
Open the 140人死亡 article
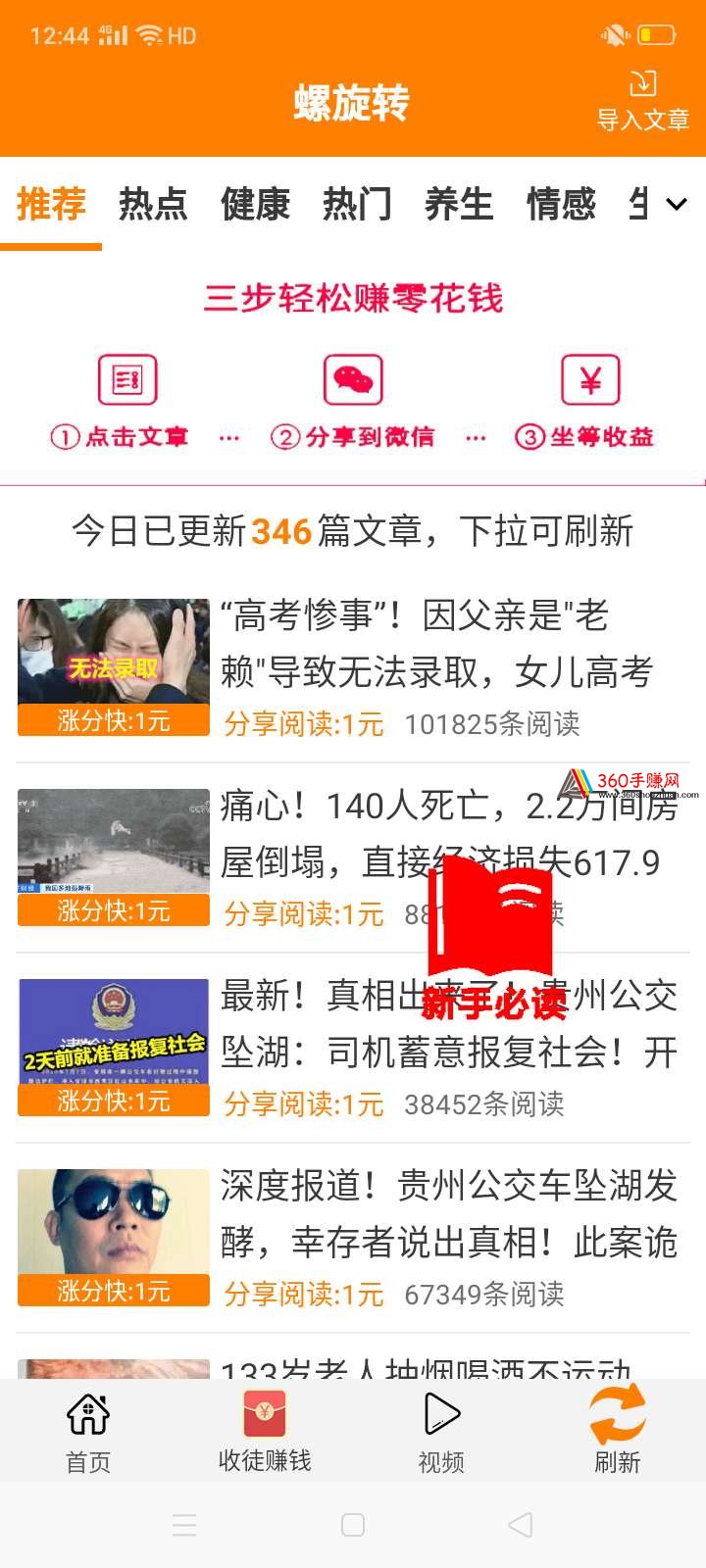pos(353,857)
